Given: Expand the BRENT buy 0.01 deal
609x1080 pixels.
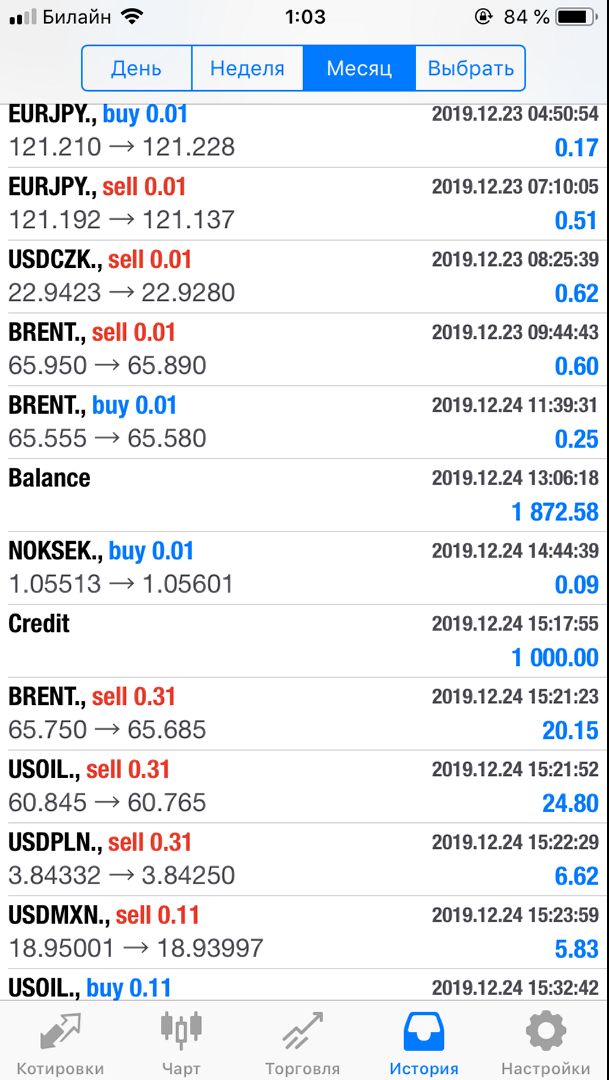Looking at the screenshot, I should (x=304, y=423).
